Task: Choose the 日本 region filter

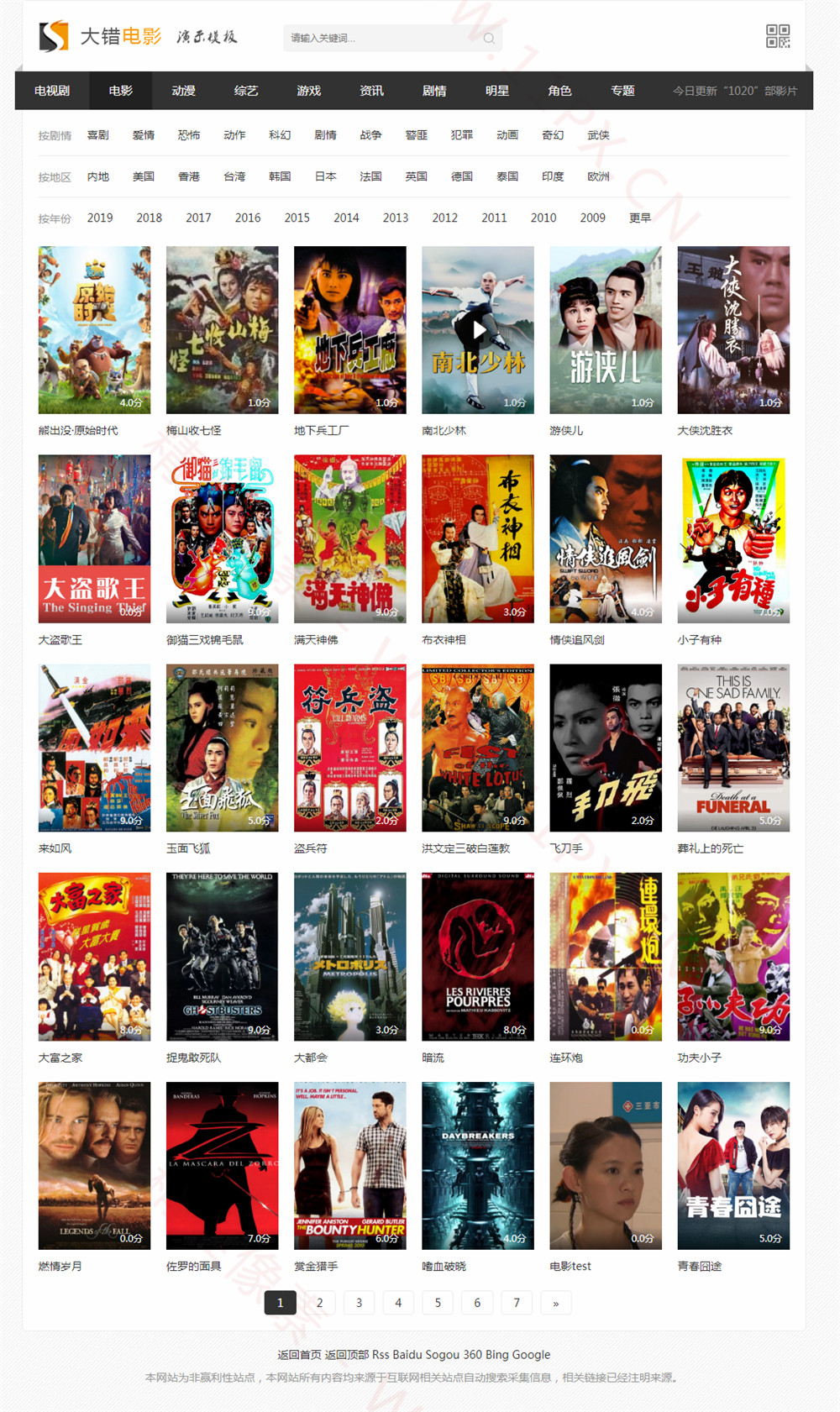Action: click(x=325, y=176)
